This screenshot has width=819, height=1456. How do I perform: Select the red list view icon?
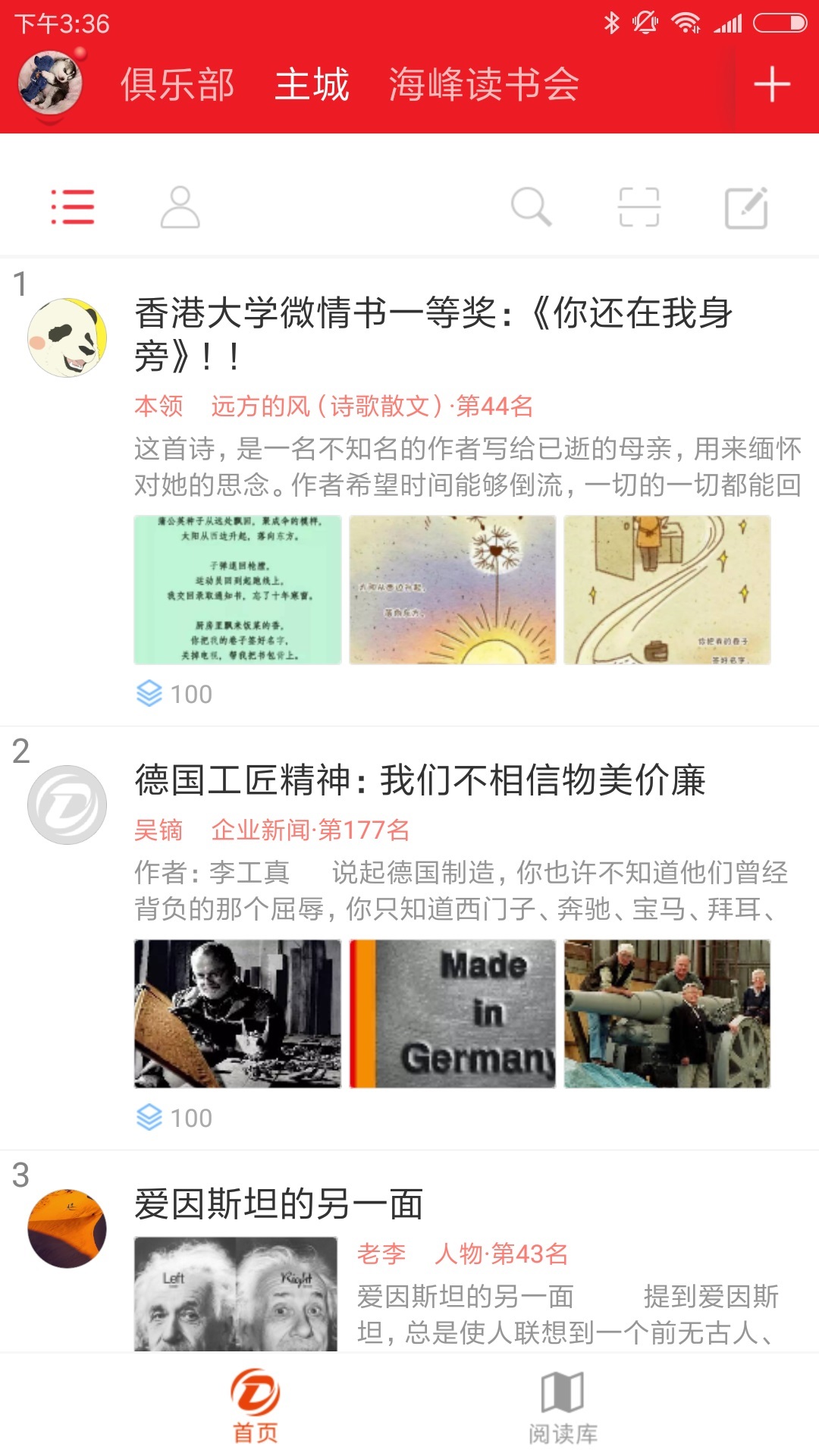[73, 207]
